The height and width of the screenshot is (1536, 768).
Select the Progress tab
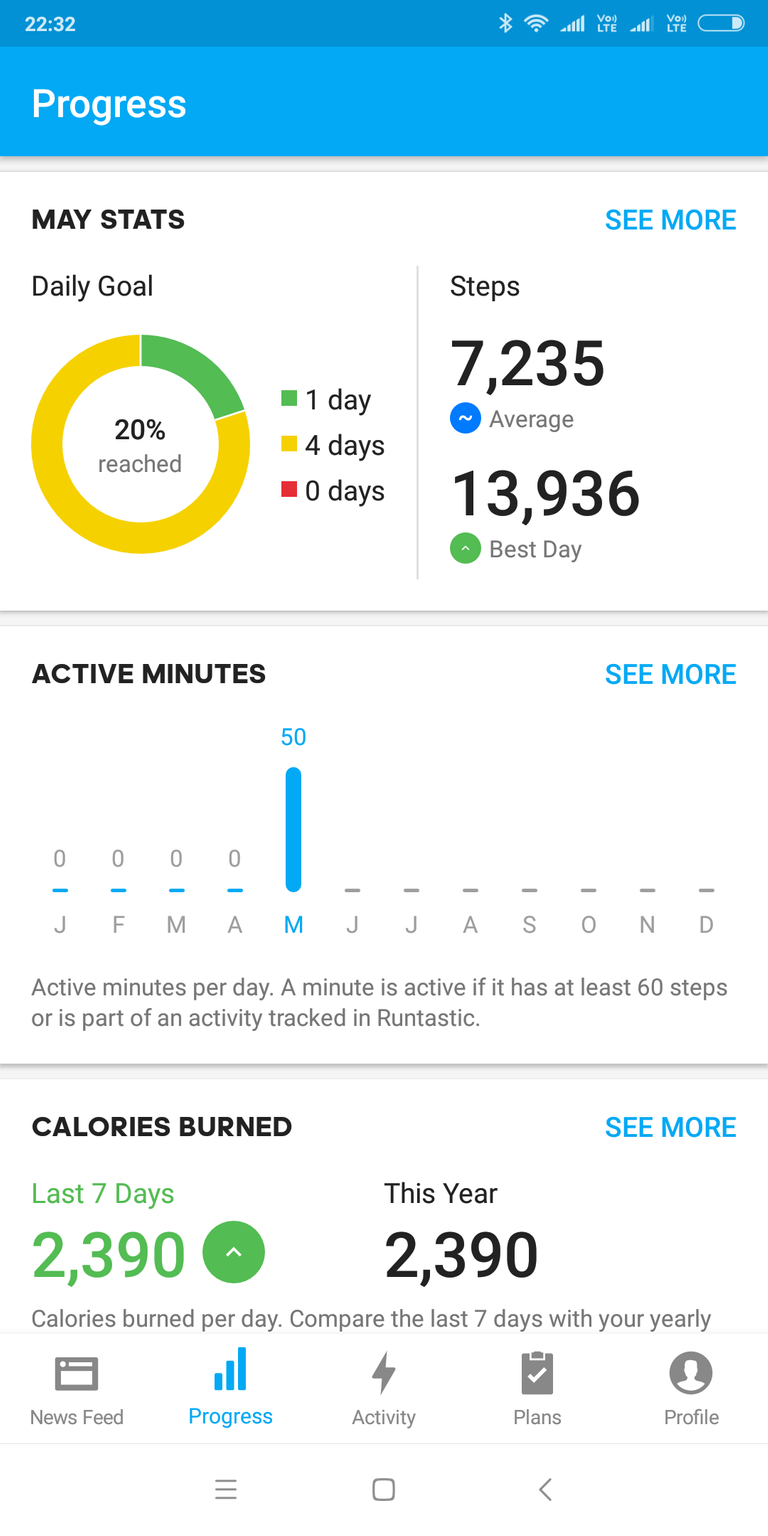(x=230, y=1389)
